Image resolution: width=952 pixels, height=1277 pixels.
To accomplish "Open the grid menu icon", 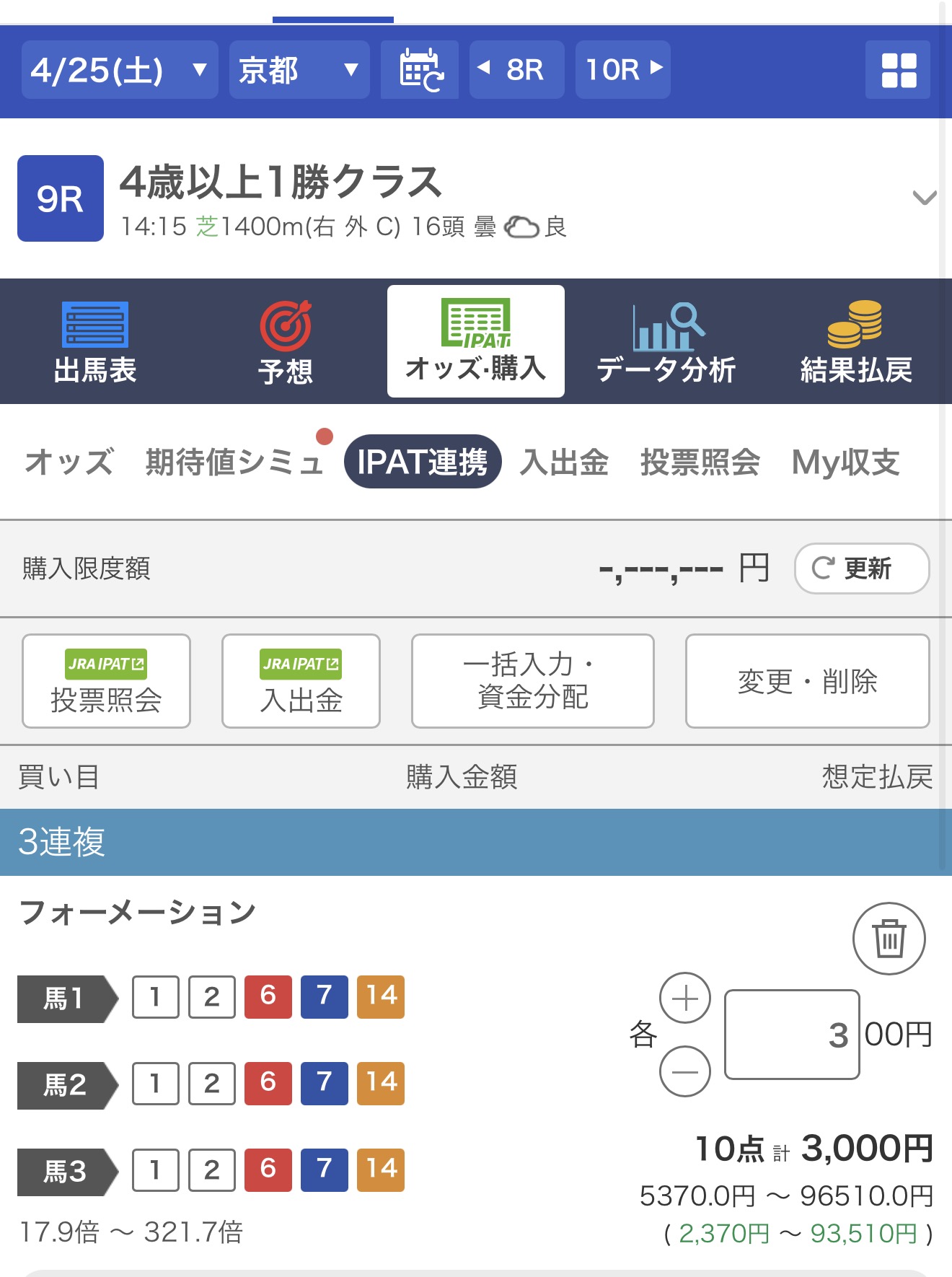I will 898,70.
